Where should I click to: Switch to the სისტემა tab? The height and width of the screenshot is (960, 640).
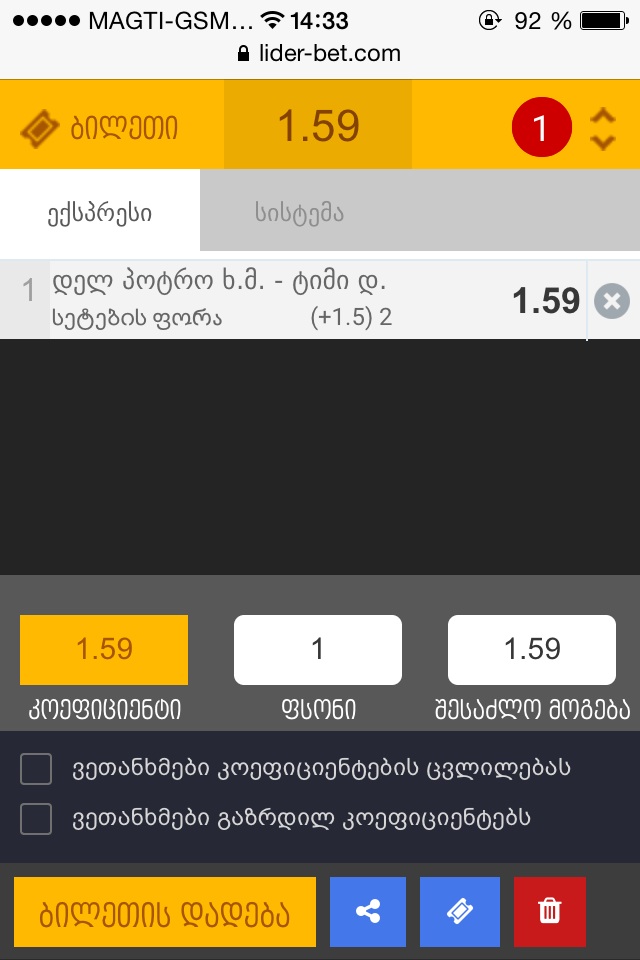pos(299,212)
